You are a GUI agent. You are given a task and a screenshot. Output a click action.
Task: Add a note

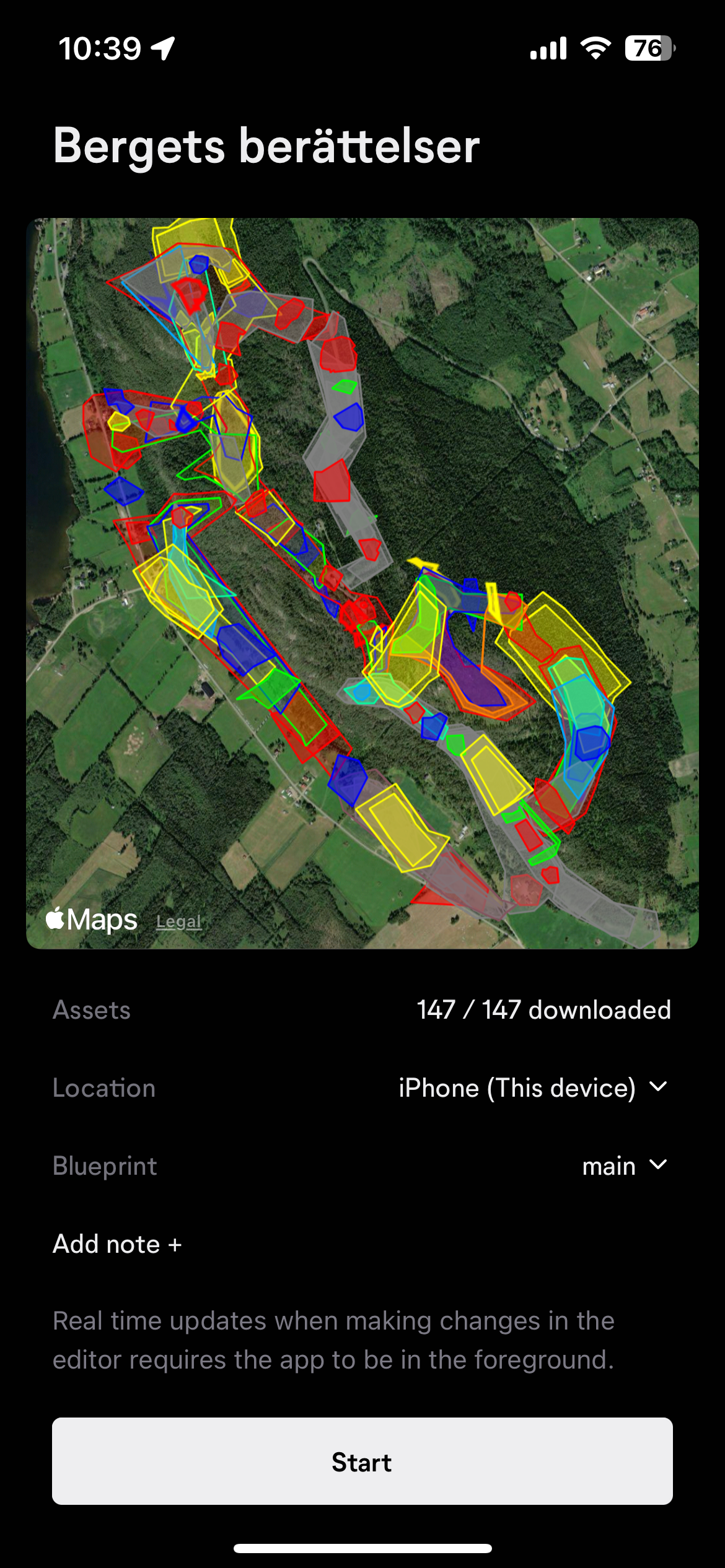click(117, 1244)
